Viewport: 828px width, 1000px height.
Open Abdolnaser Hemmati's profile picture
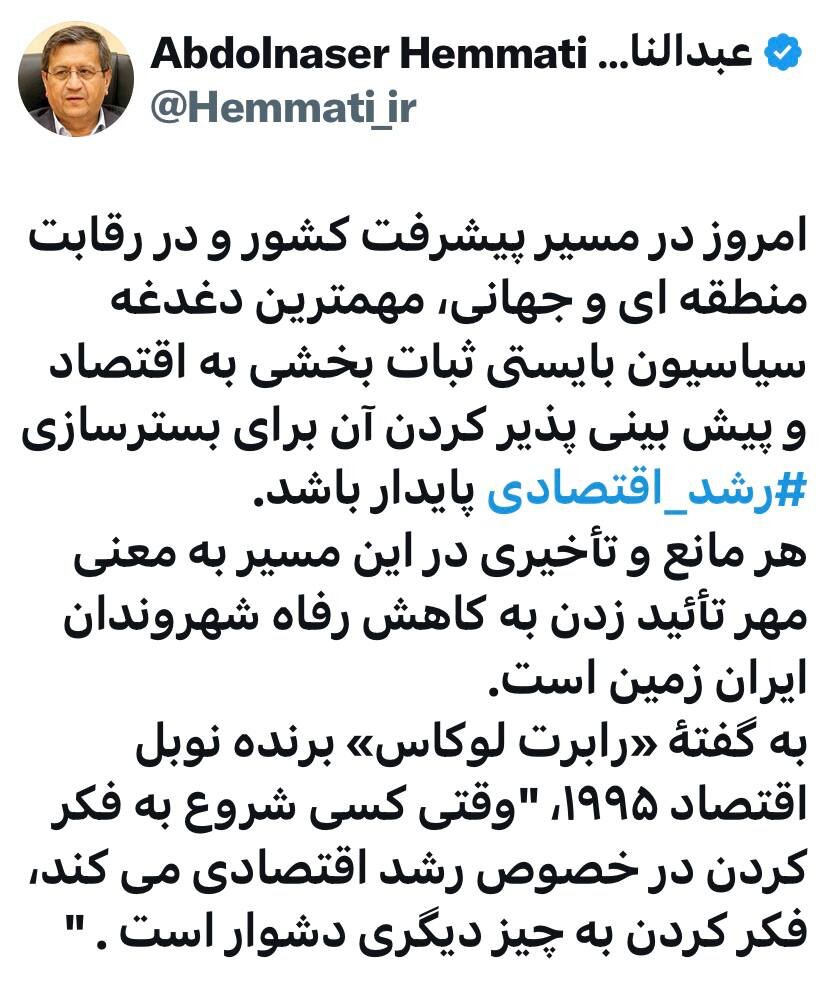(75, 78)
